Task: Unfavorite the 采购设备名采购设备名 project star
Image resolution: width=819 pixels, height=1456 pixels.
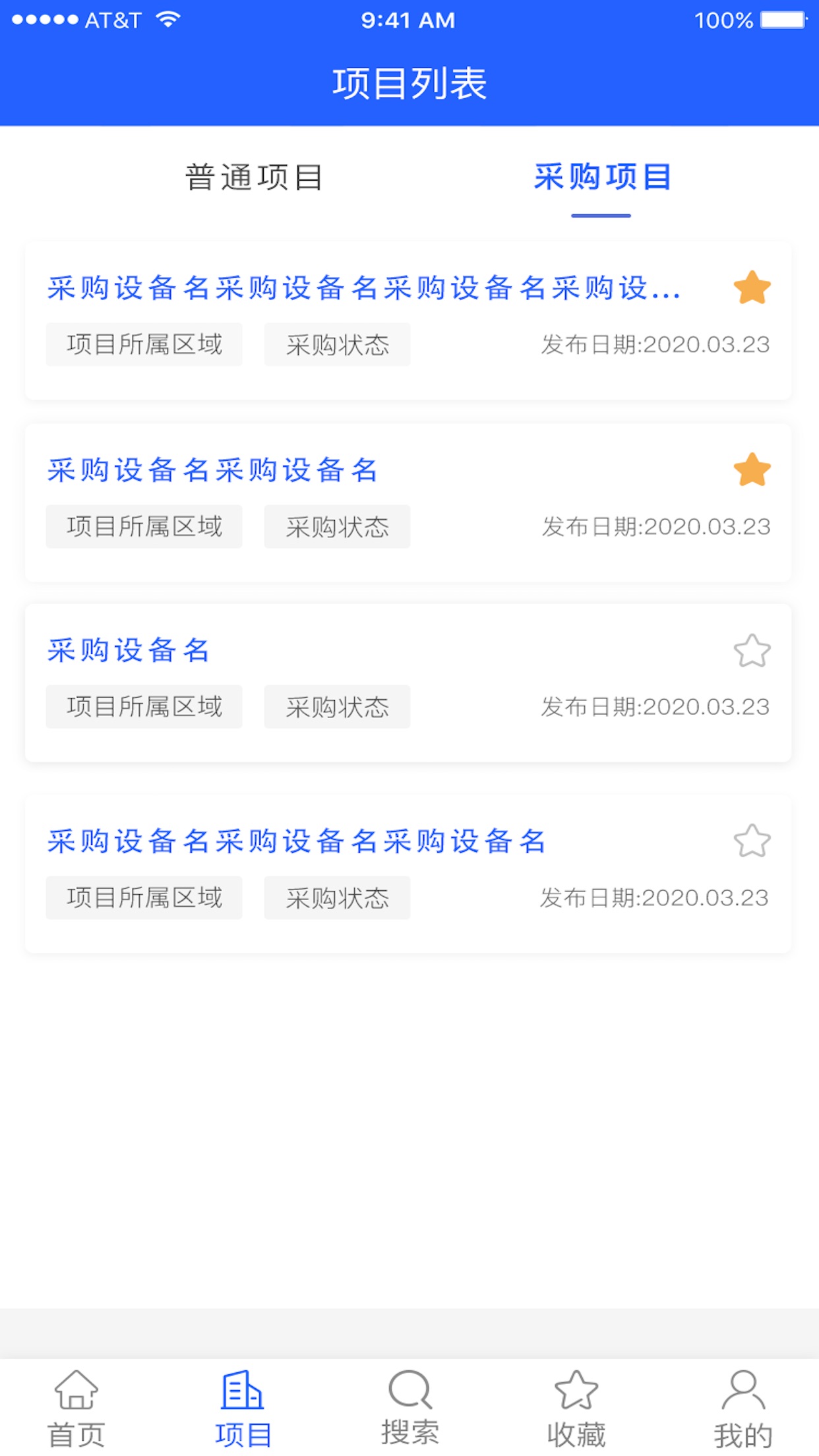Action: [752, 470]
